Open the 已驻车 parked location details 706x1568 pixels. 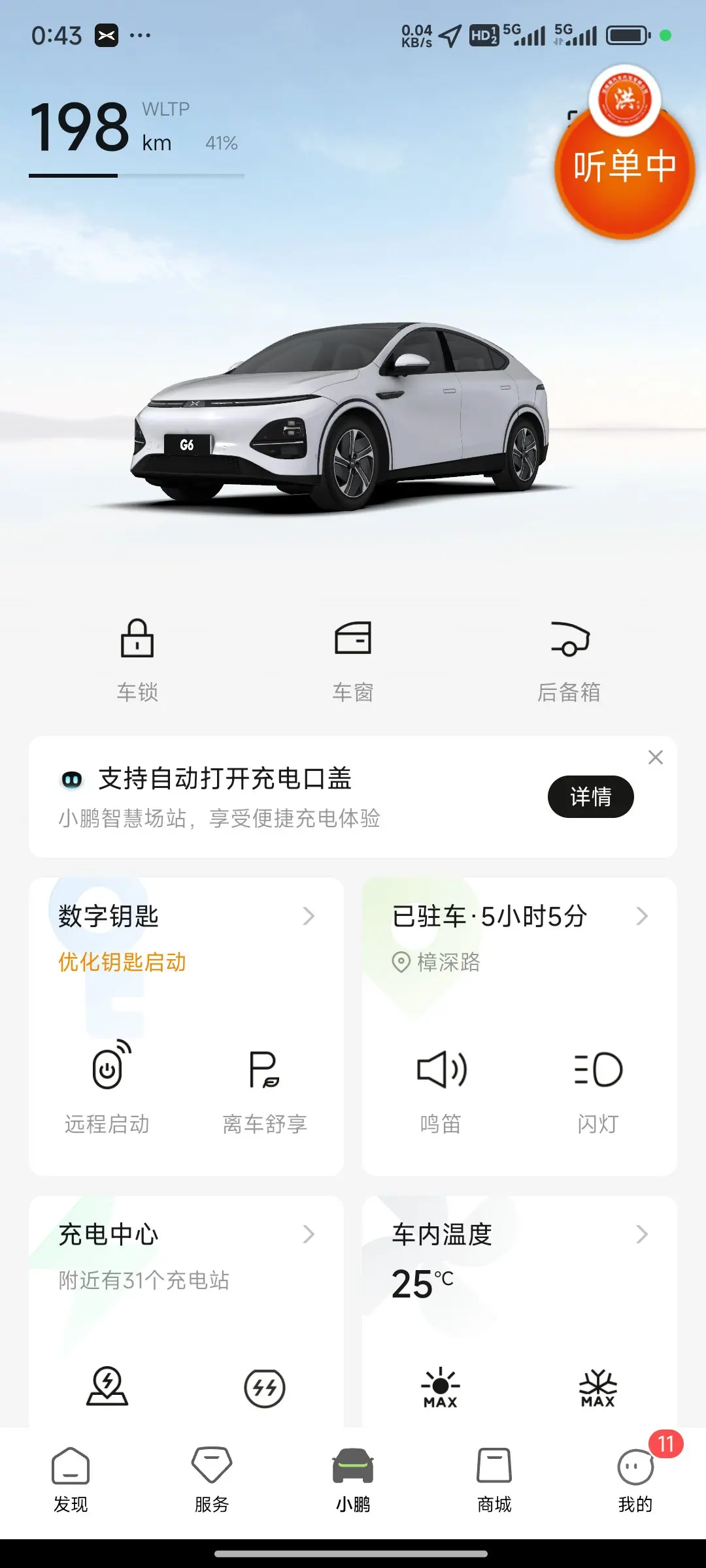point(520,917)
